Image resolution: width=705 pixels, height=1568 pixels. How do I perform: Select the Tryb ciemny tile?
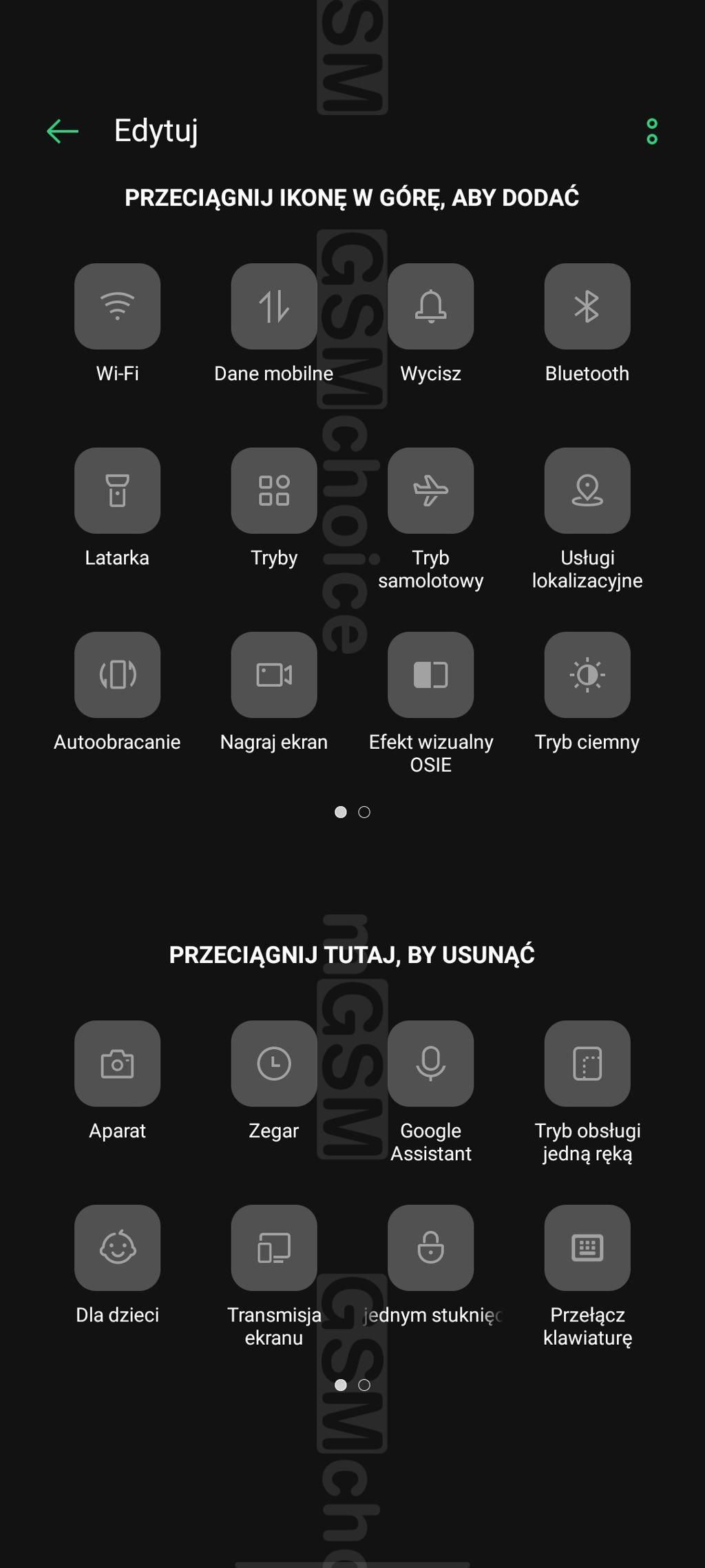pos(587,674)
